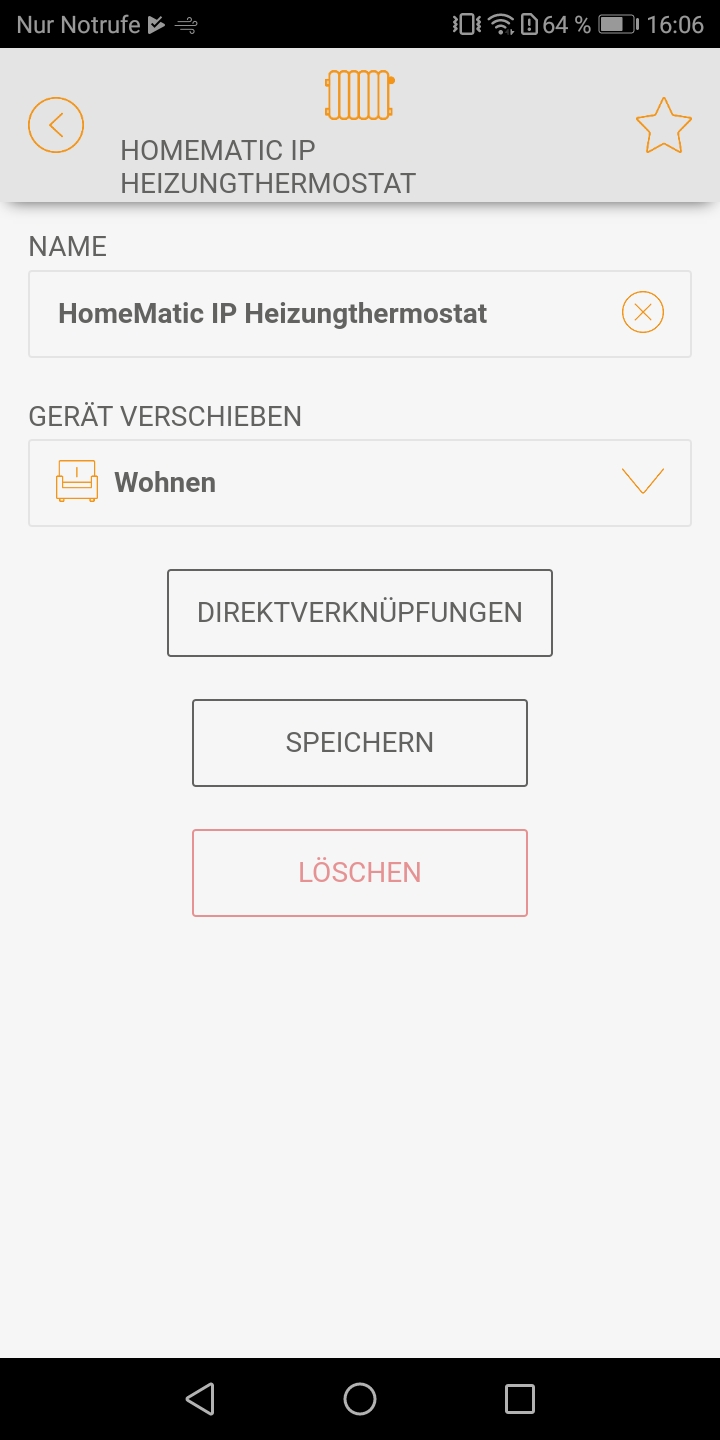Delete device with Löschen button

pos(360,873)
